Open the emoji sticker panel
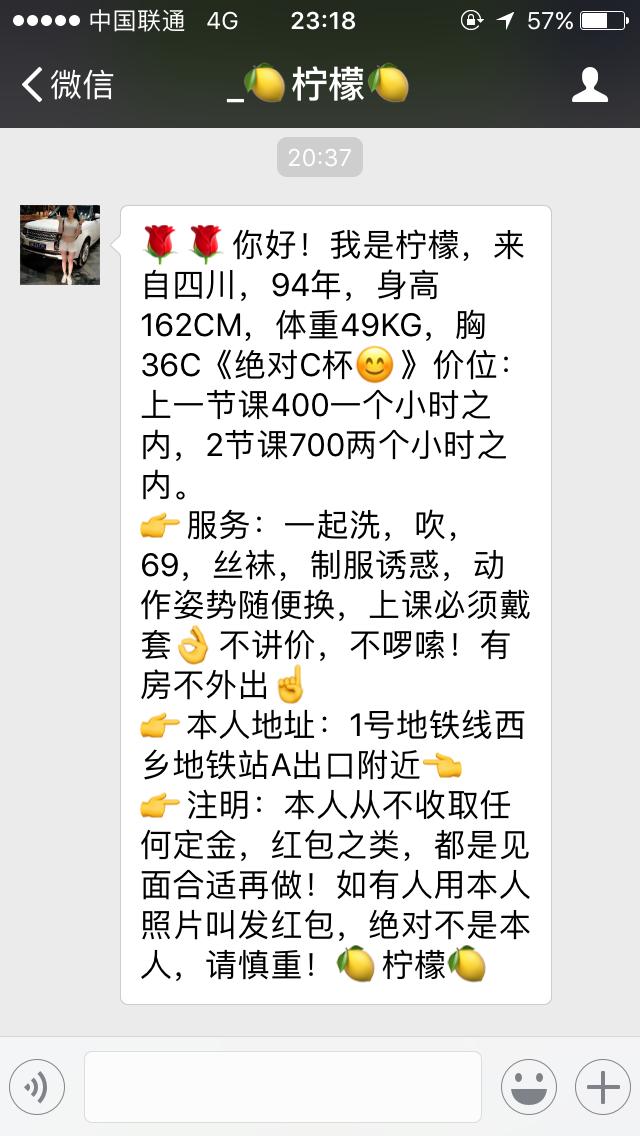Viewport: 640px width, 1136px height. coord(528,1087)
